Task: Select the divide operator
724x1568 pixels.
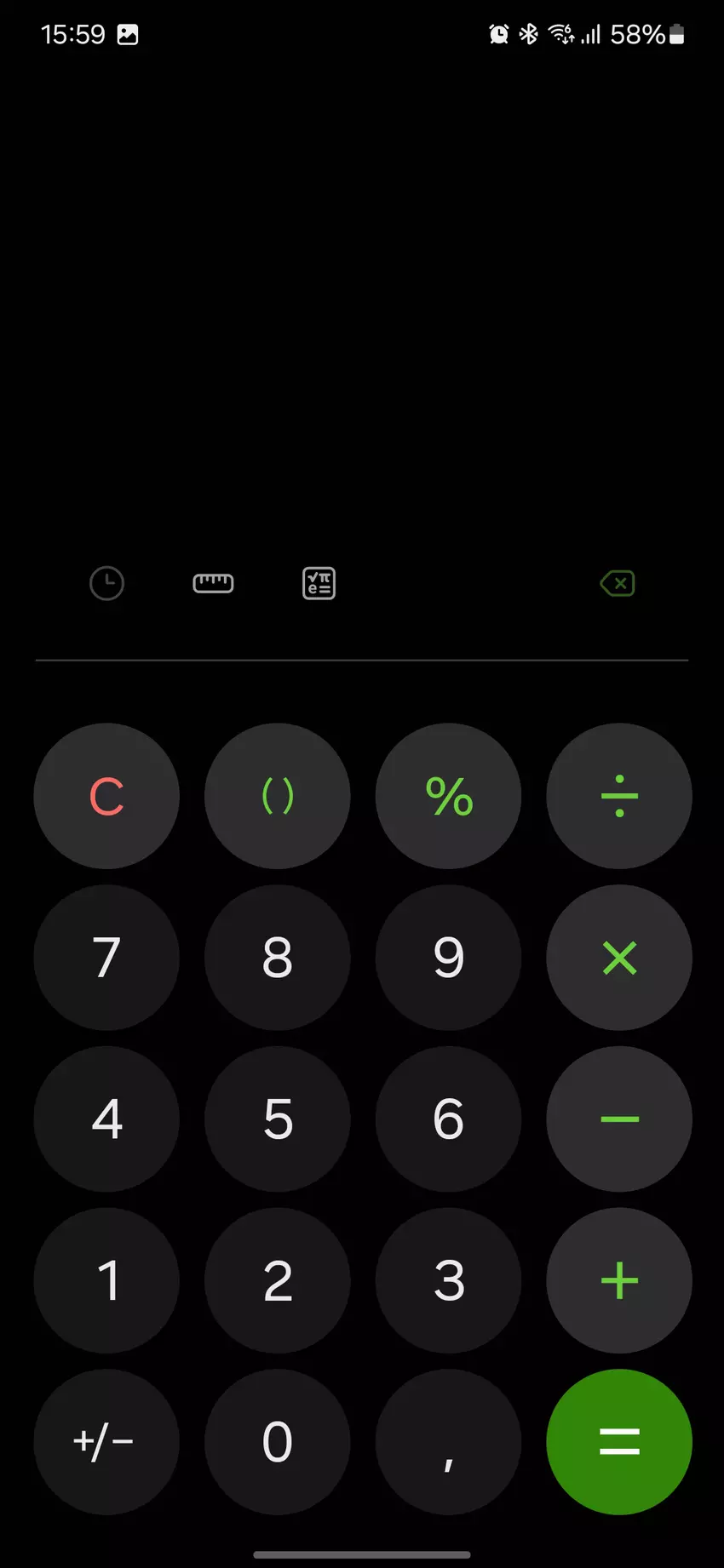Action: [619, 796]
